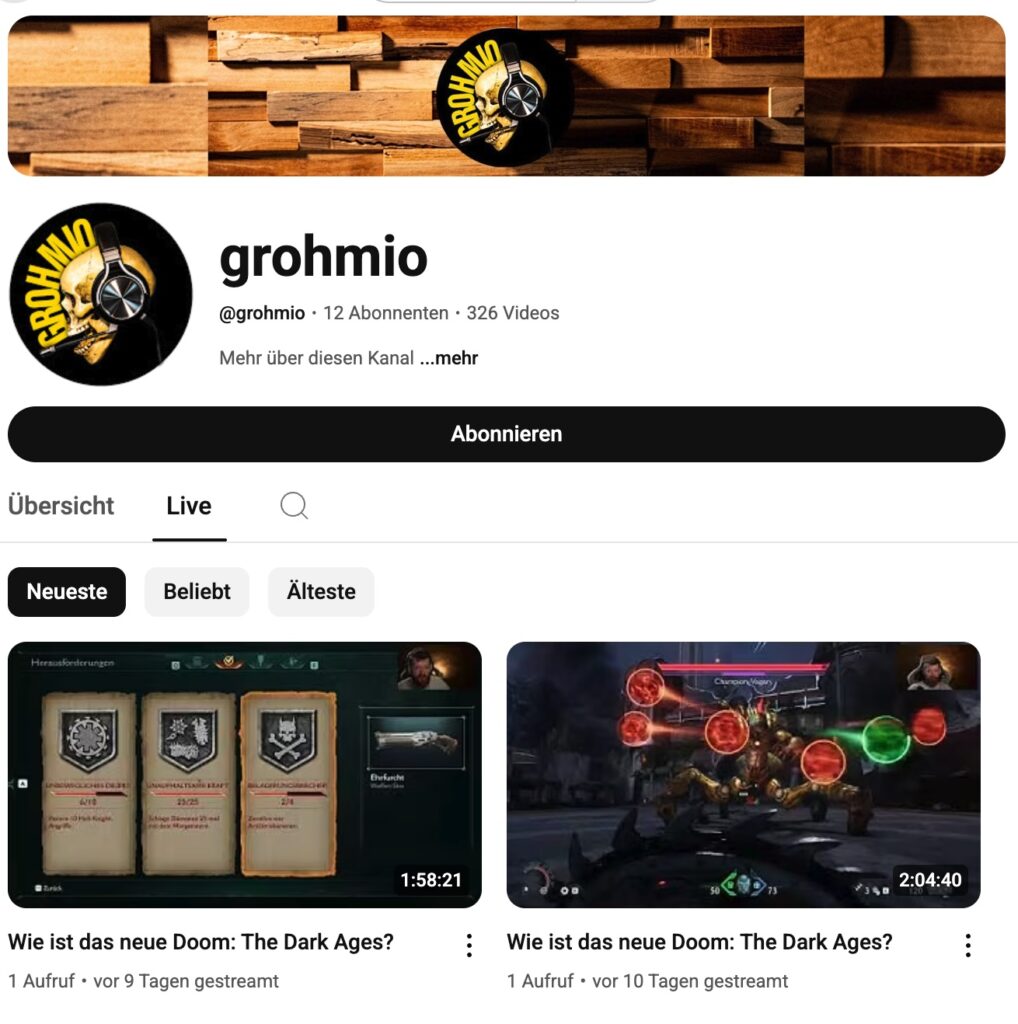Filter streams by Beliebt

pos(197,592)
